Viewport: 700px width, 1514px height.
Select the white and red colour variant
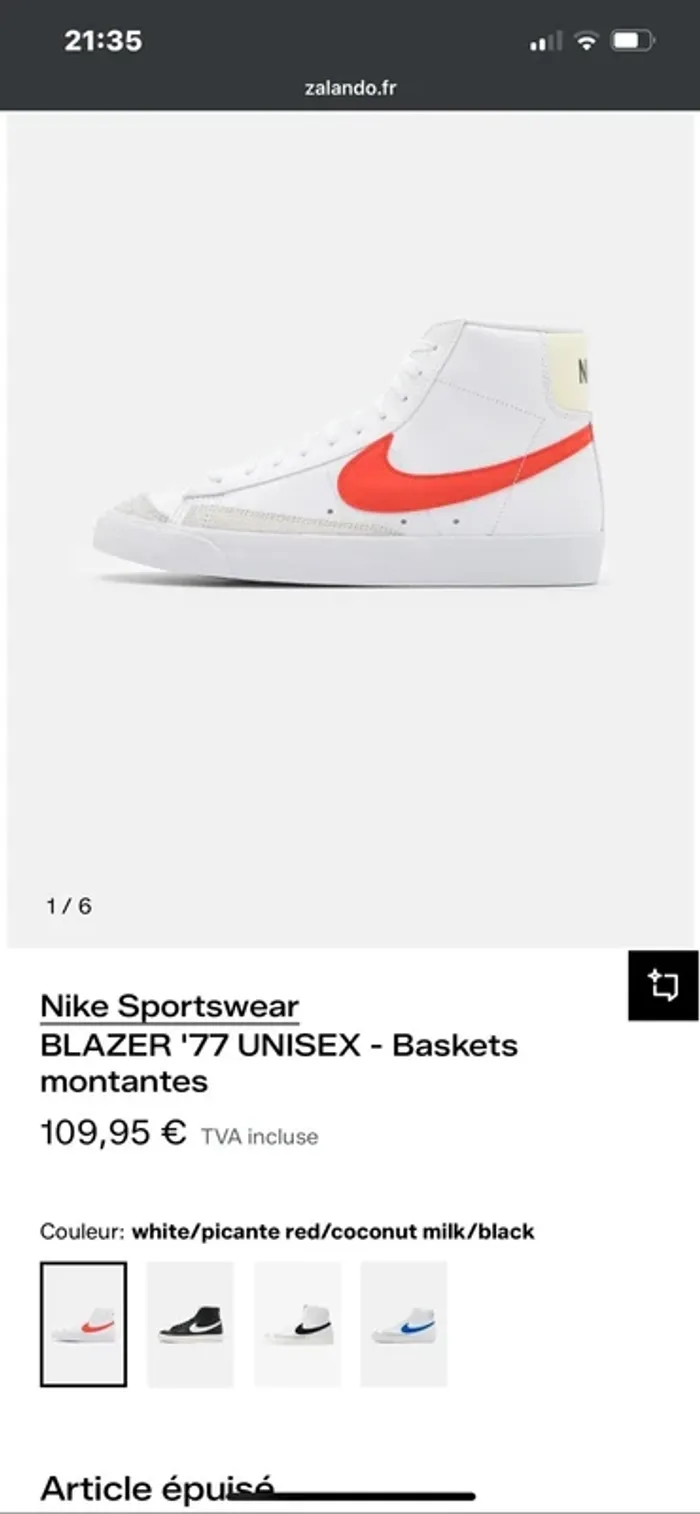[83, 1324]
